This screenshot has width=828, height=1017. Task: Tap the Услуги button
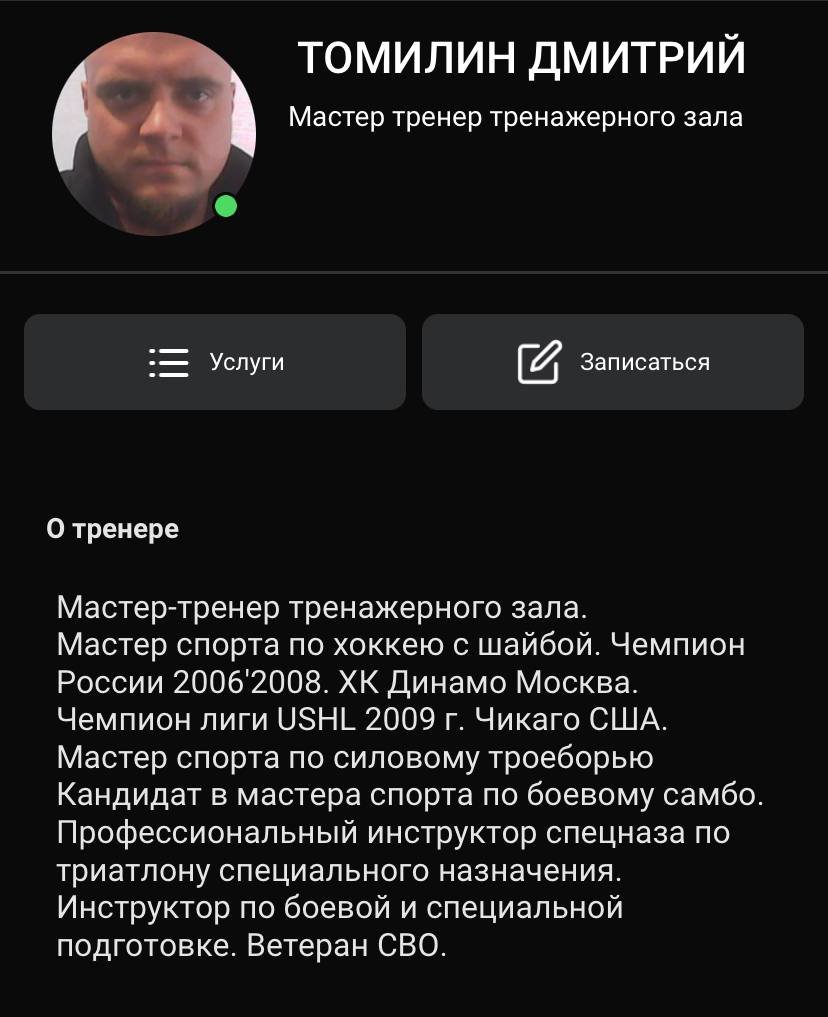pyautogui.click(x=215, y=362)
